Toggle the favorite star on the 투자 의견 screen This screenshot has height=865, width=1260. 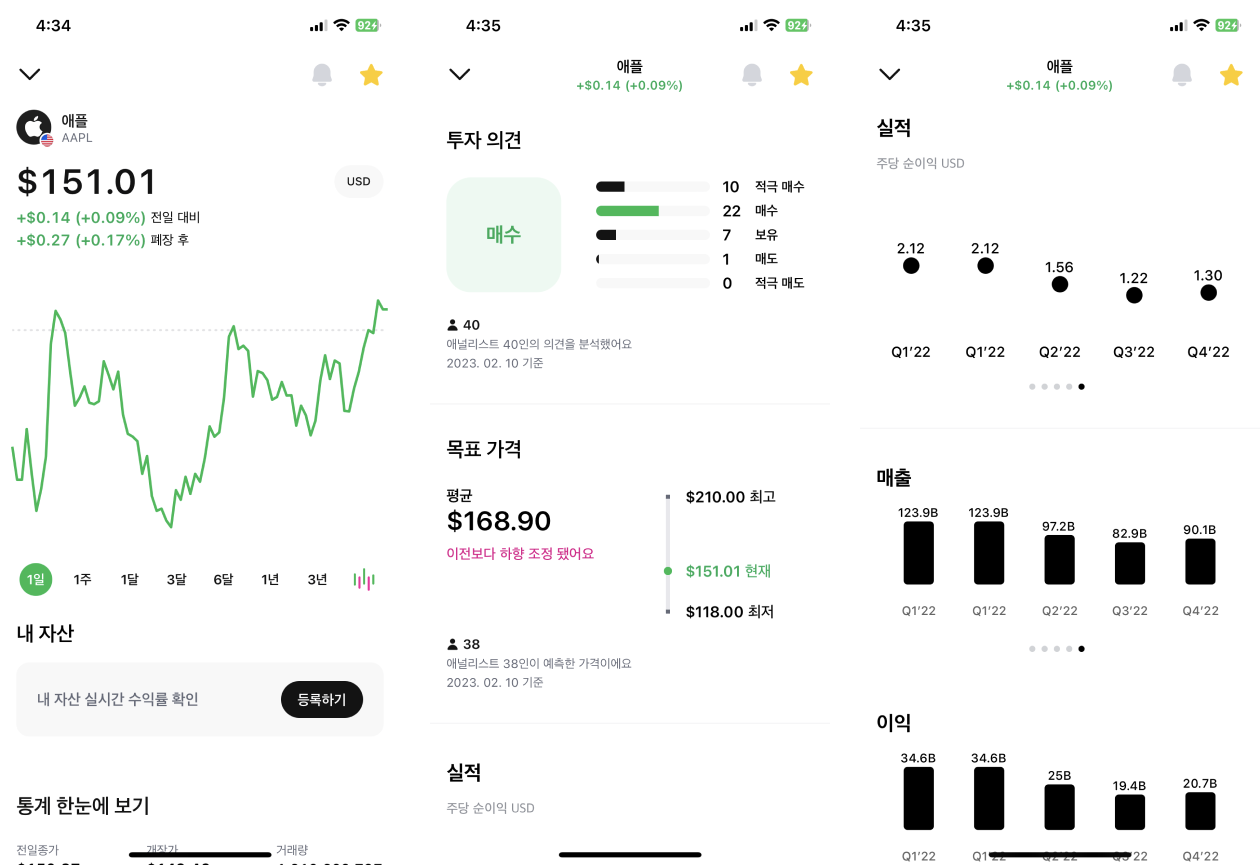click(x=801, y=75)
